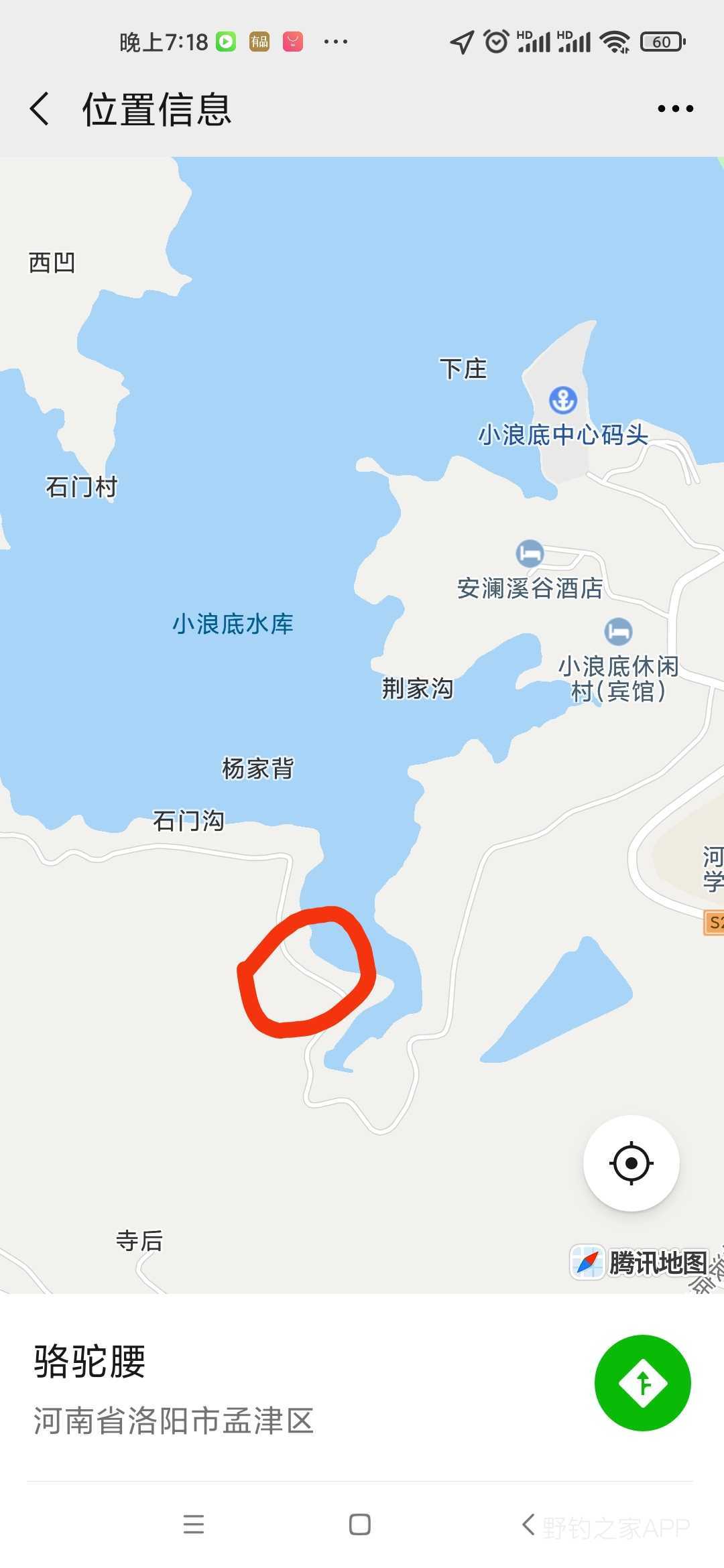This screenshot has height=1568, width=724.
Task: Open the overflow menu with three dots
Action: [675, 109]
